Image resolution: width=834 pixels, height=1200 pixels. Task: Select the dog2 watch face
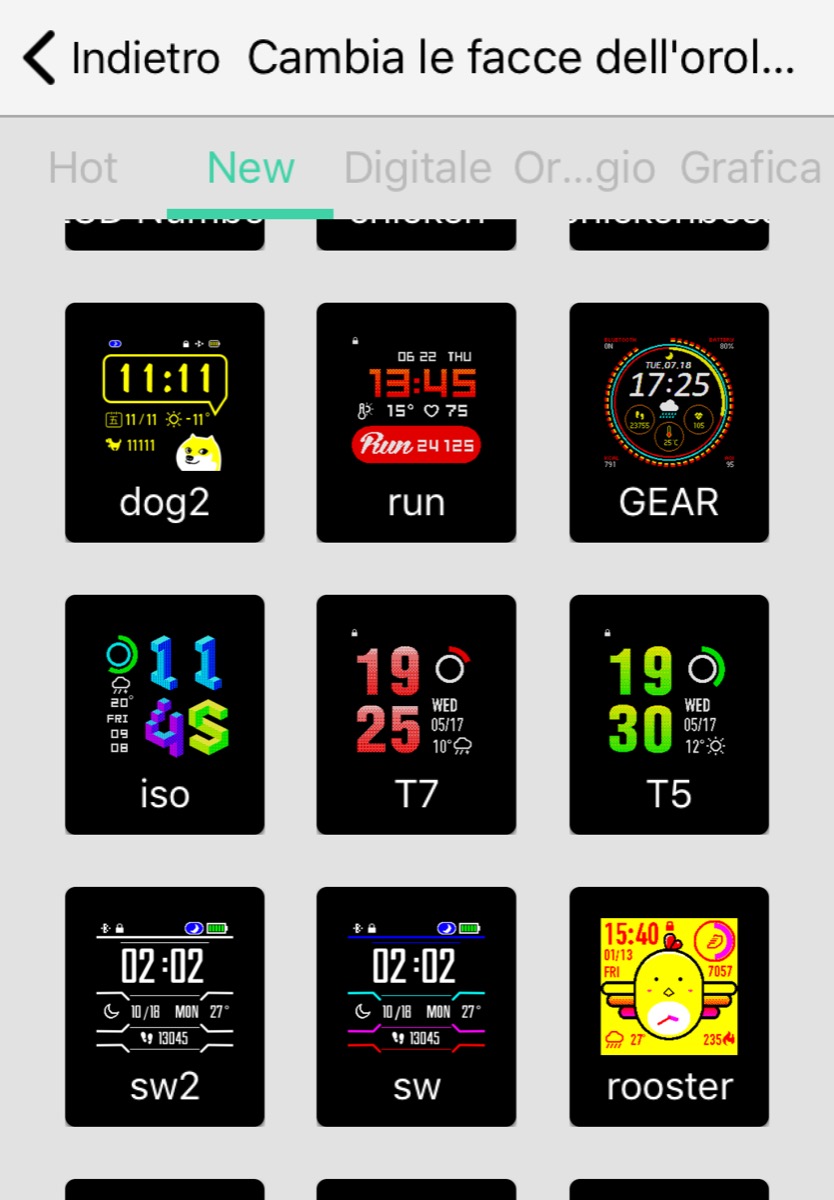(x=165, y=422)
